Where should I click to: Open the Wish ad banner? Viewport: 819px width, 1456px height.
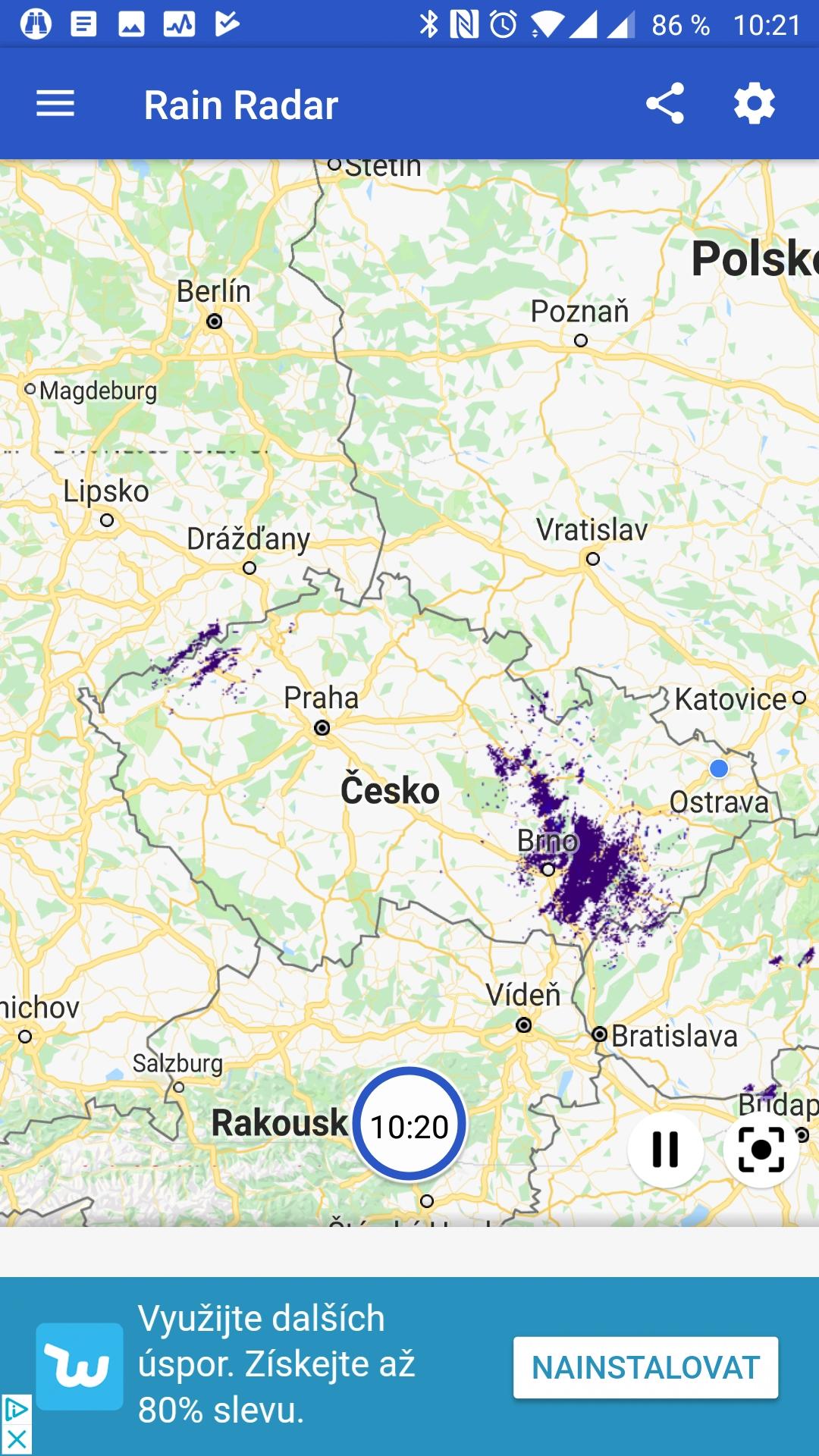[x=277, y=1364]
